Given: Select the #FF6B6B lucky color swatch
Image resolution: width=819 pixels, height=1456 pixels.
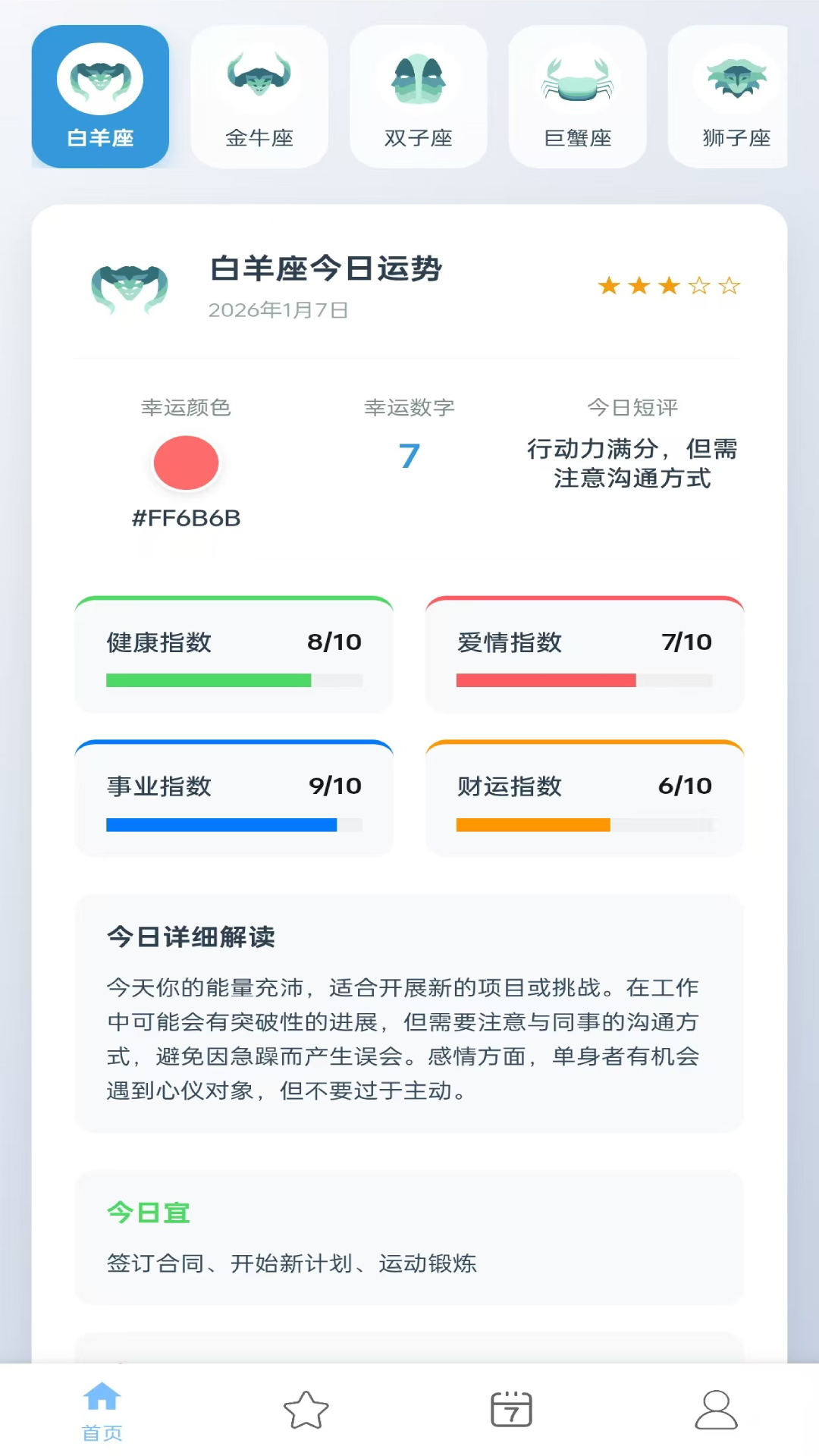Looking at the screenshot, I should point(186,463).
